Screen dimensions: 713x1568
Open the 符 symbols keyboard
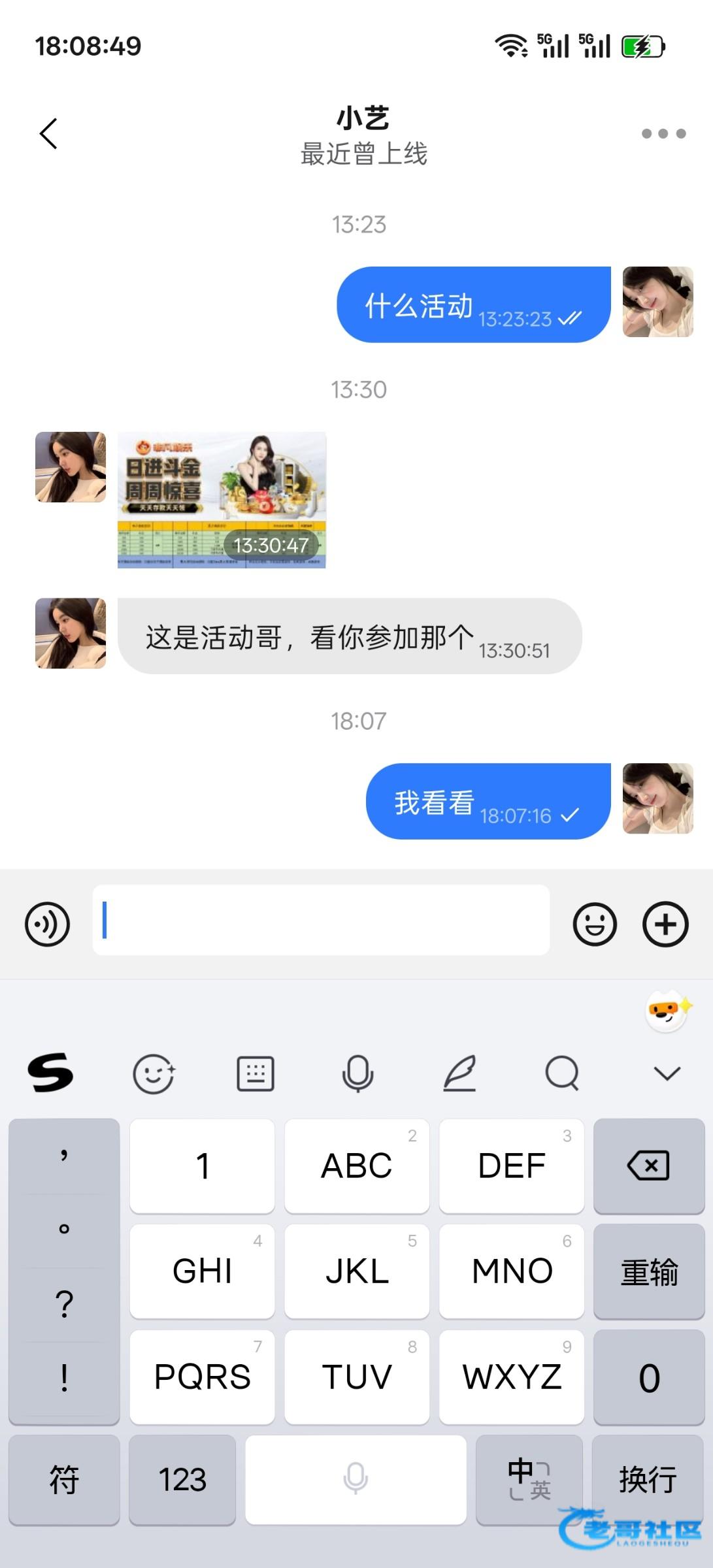coord(64,1480)
